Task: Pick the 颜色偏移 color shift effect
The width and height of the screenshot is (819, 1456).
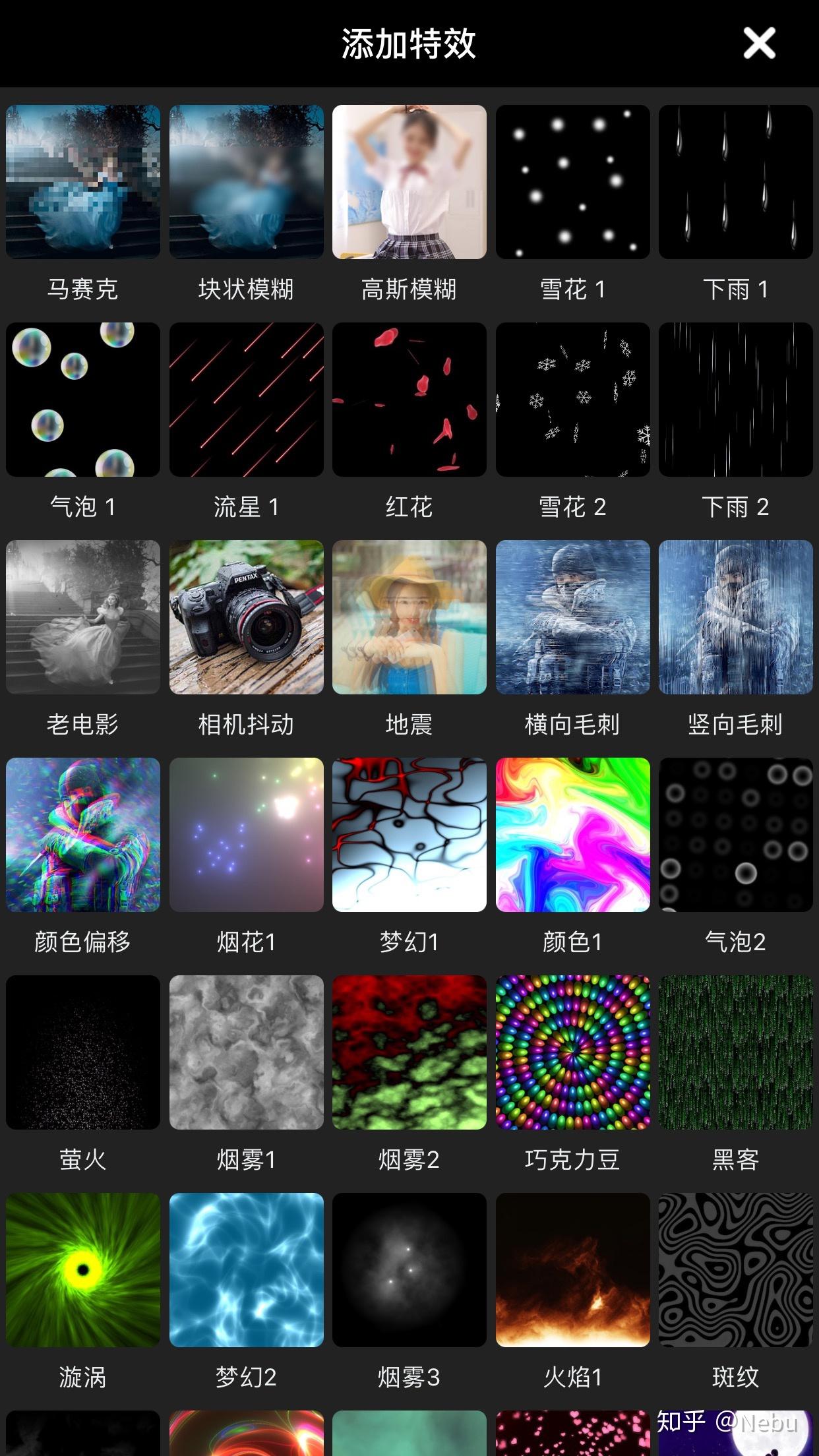Action: tap(83, 835)
